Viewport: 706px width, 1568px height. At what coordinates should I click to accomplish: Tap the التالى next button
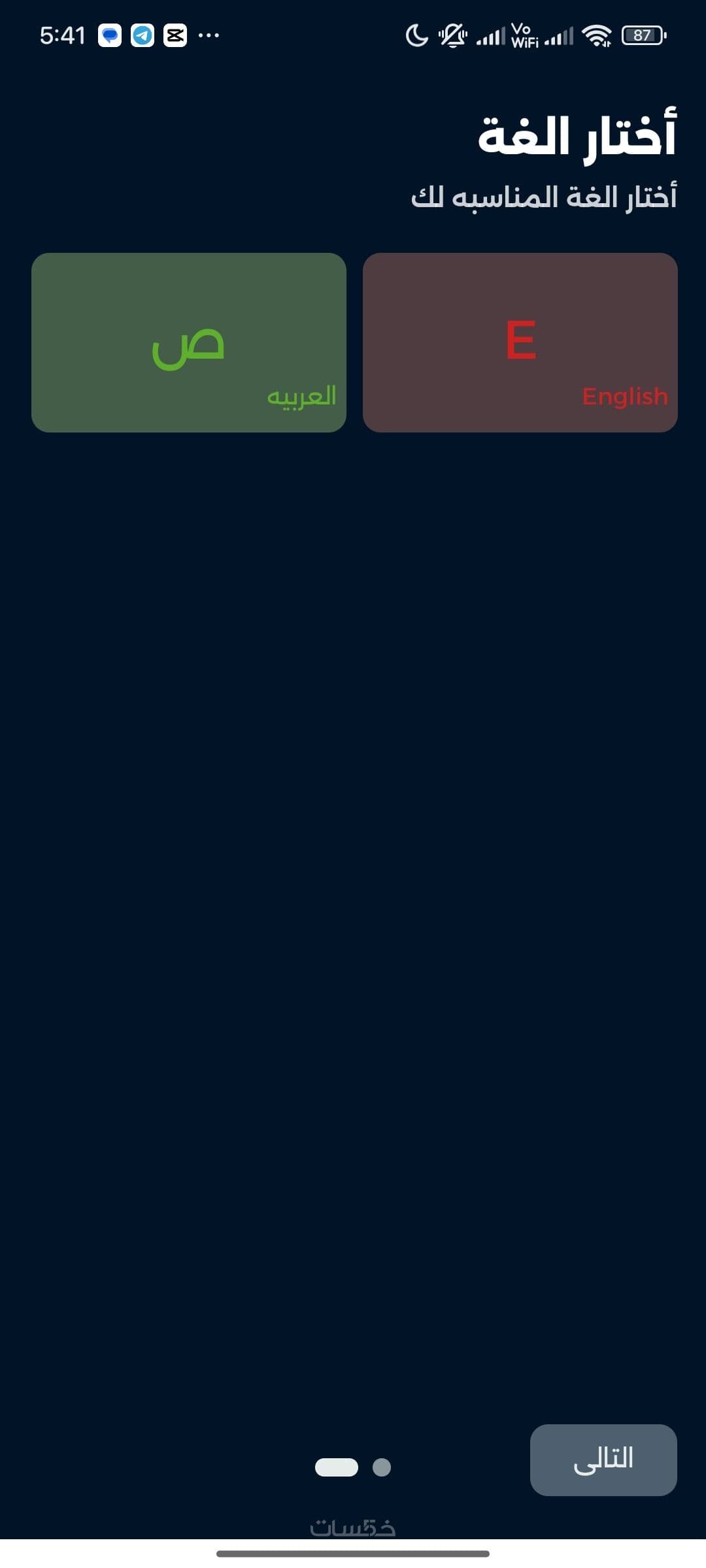(x=603, y=1460)
